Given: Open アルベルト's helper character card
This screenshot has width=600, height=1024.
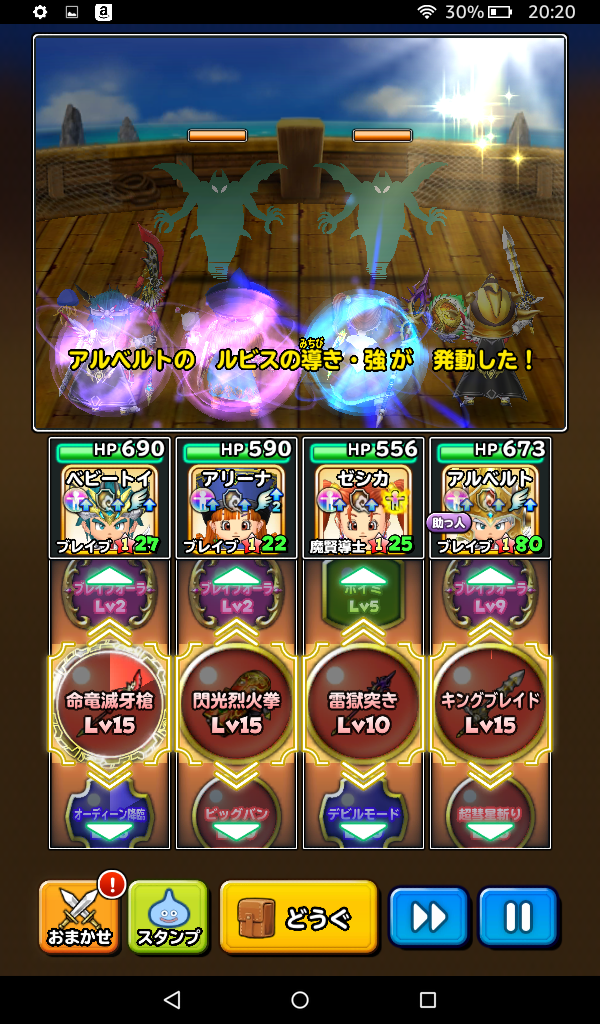Looking at the screenshot, I should [x=490, y=498].
